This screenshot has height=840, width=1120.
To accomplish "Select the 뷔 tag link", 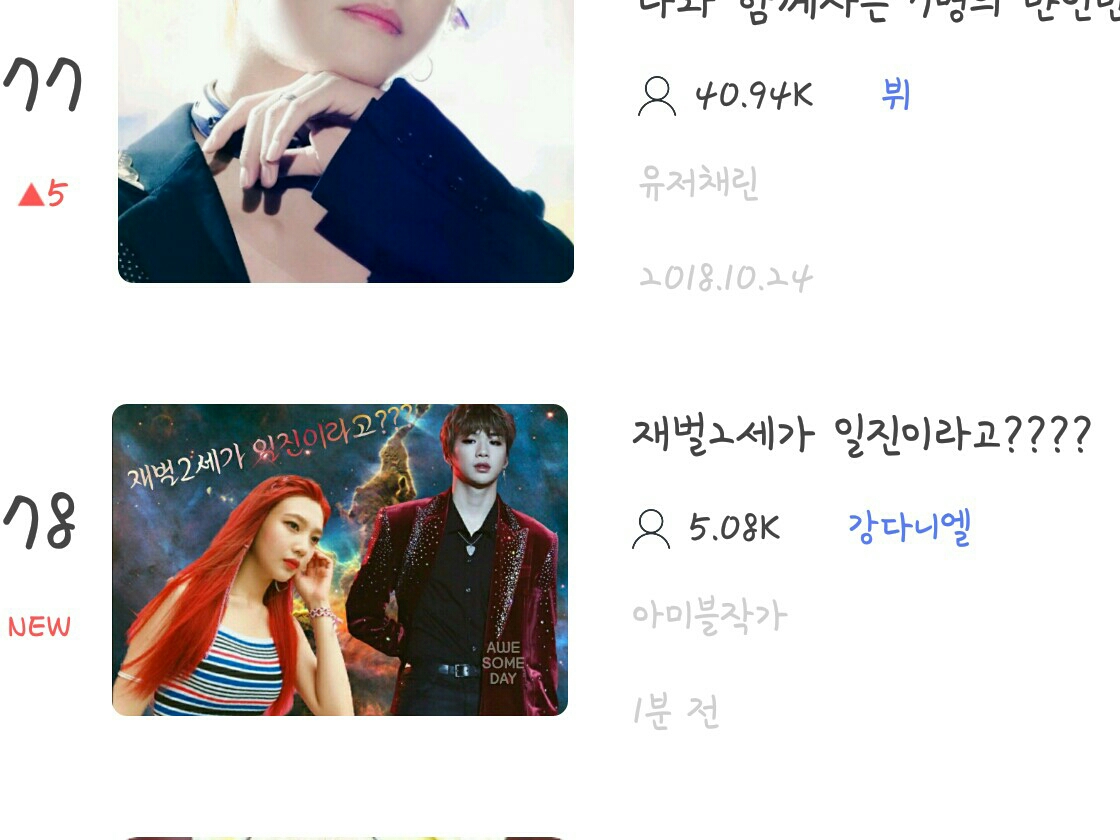I will coord(895,94).
